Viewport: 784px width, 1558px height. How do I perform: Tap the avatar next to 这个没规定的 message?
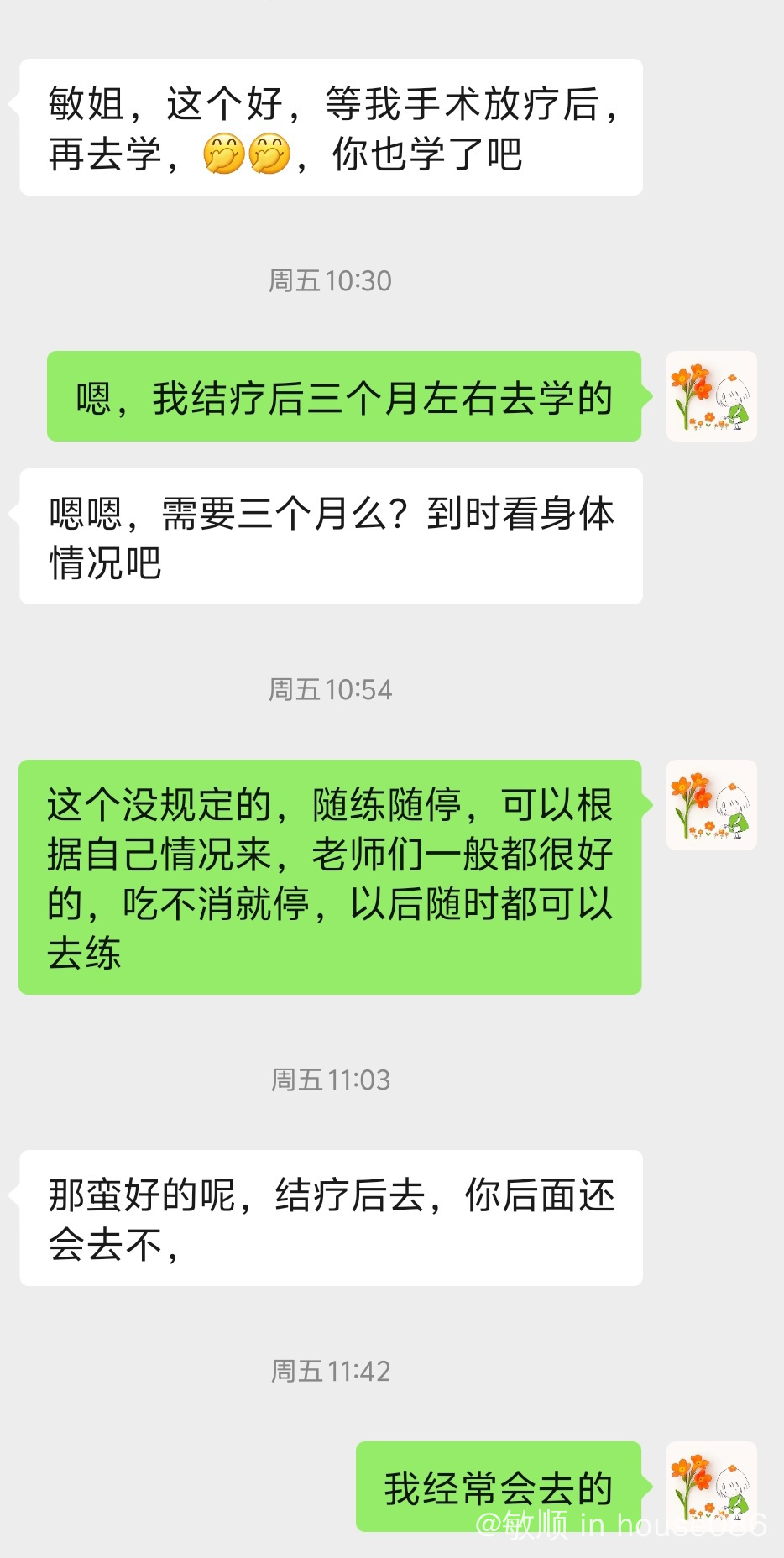711,805
